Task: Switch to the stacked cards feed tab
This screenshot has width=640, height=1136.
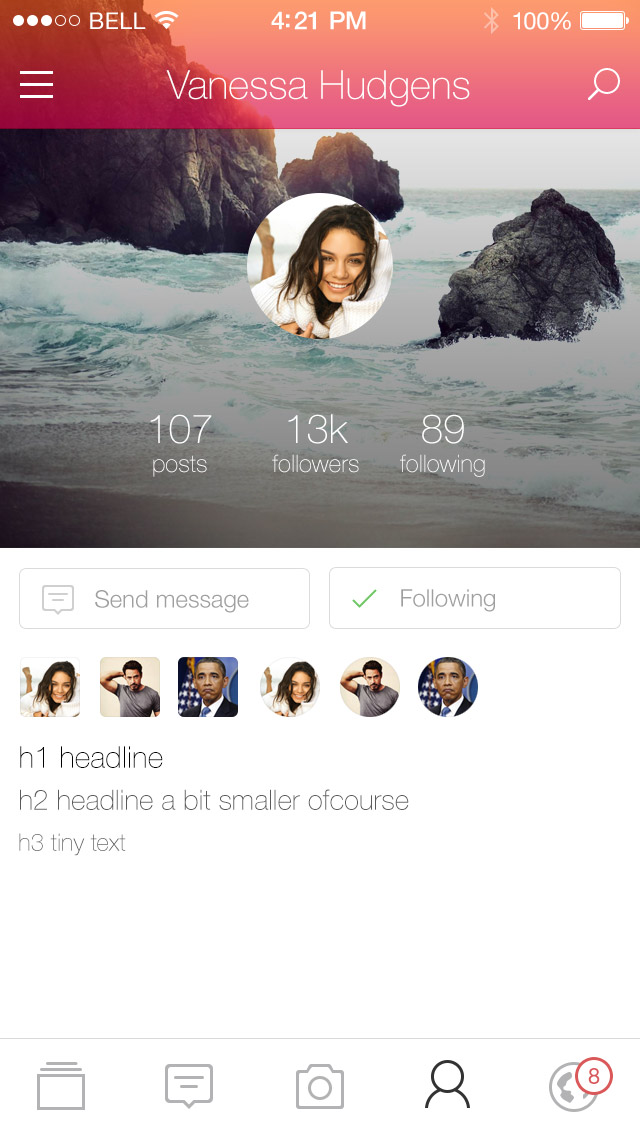Action: click(x=61, y=1086)
